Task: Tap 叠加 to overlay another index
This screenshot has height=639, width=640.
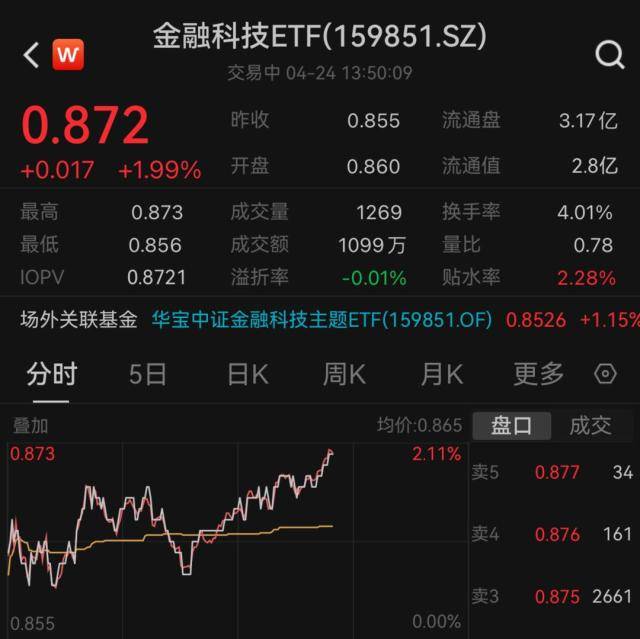Action: 31,426
